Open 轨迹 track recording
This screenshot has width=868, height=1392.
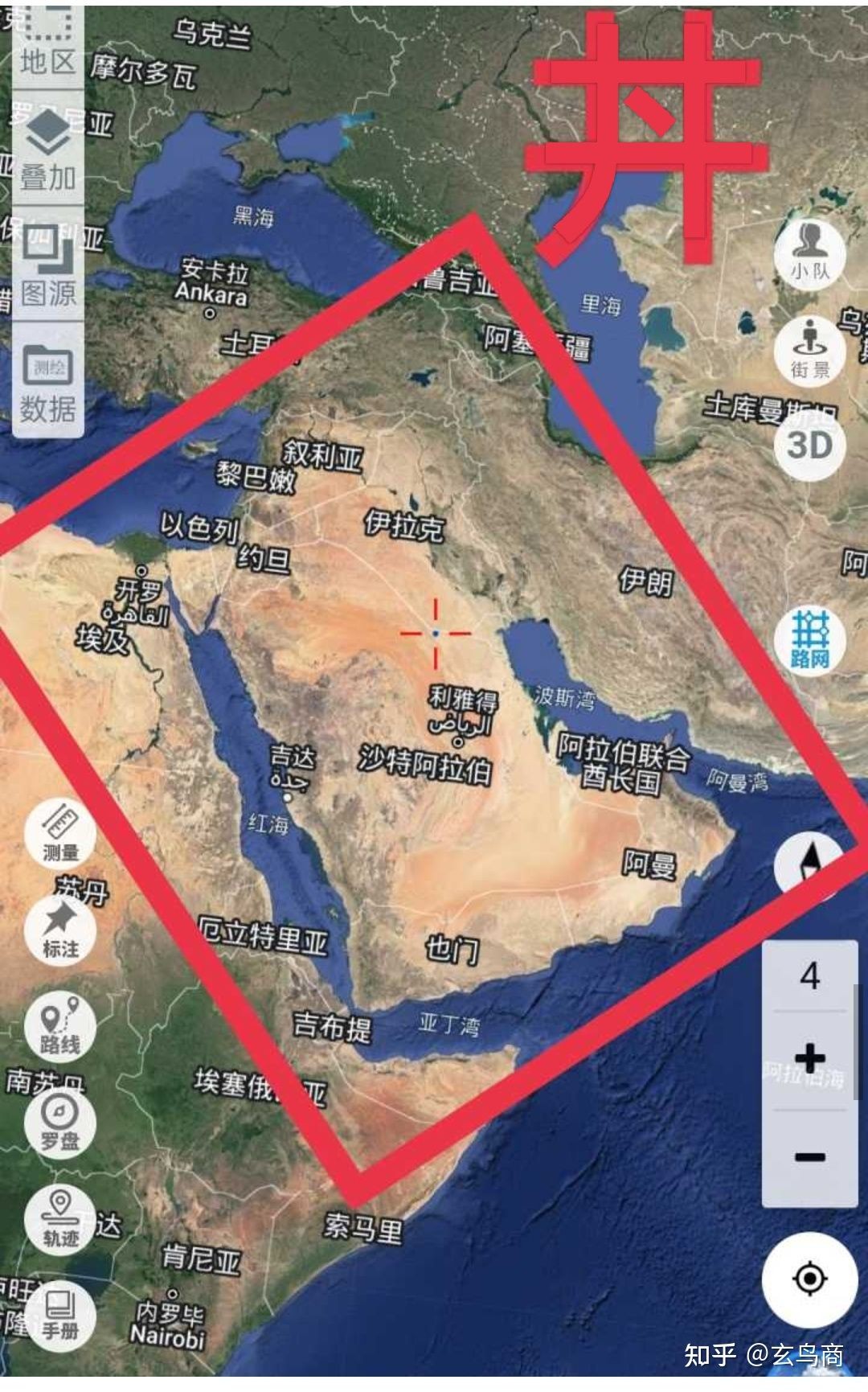click(x=59, y=1220)
